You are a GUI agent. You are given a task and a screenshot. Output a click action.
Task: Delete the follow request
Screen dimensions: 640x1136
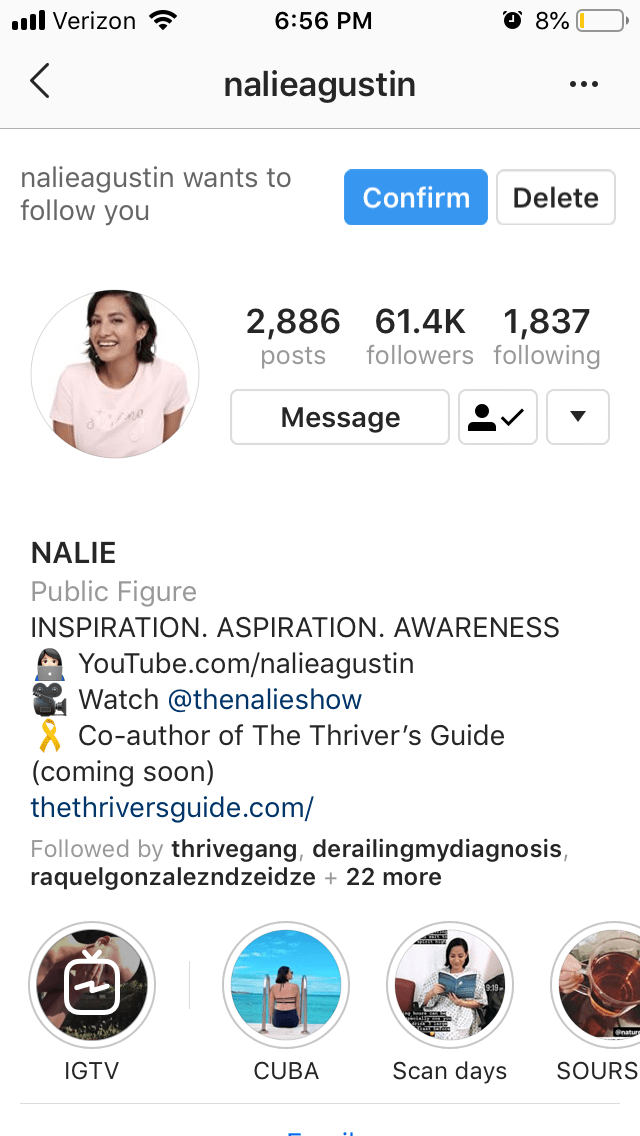[x=555, y=197]
